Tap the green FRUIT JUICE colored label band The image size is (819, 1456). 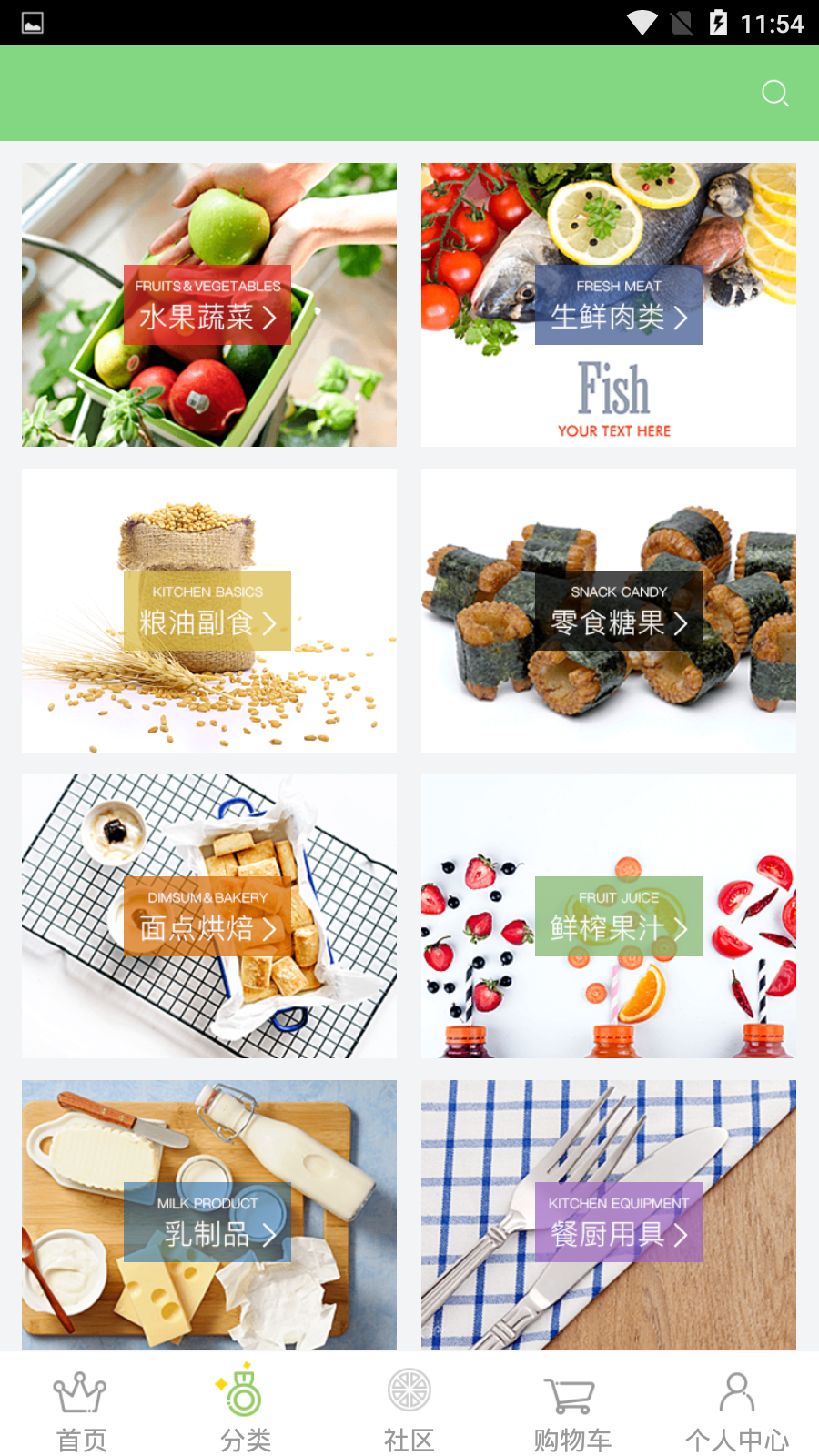tap(616, 915)
